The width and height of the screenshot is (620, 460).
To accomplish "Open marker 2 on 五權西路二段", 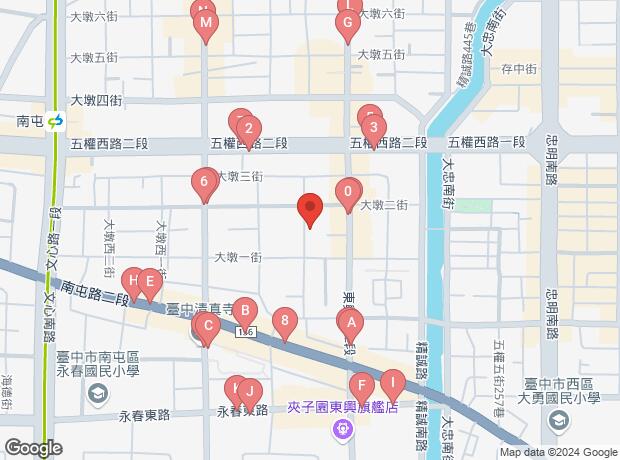I will (x=249, y=130).
